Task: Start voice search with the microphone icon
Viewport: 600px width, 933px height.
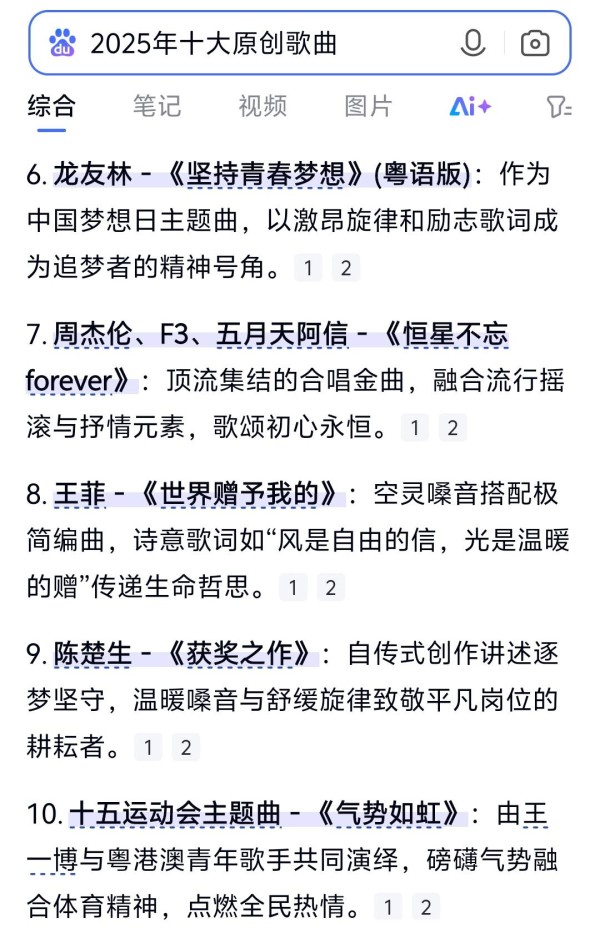Action: pyautogui.click(x=472, y=44)
